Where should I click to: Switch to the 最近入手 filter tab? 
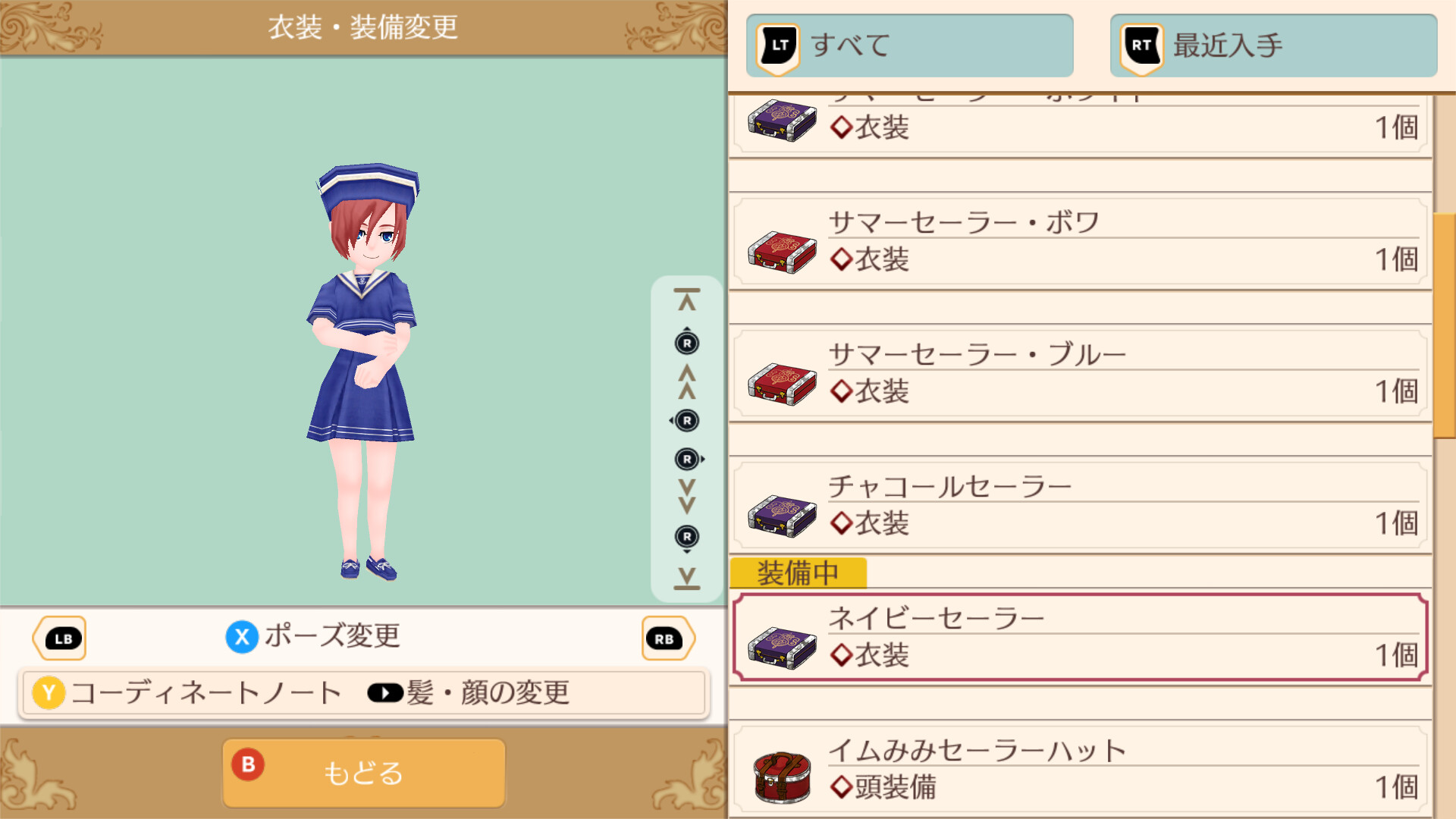pyautogui.click(x=1273, y=45)
